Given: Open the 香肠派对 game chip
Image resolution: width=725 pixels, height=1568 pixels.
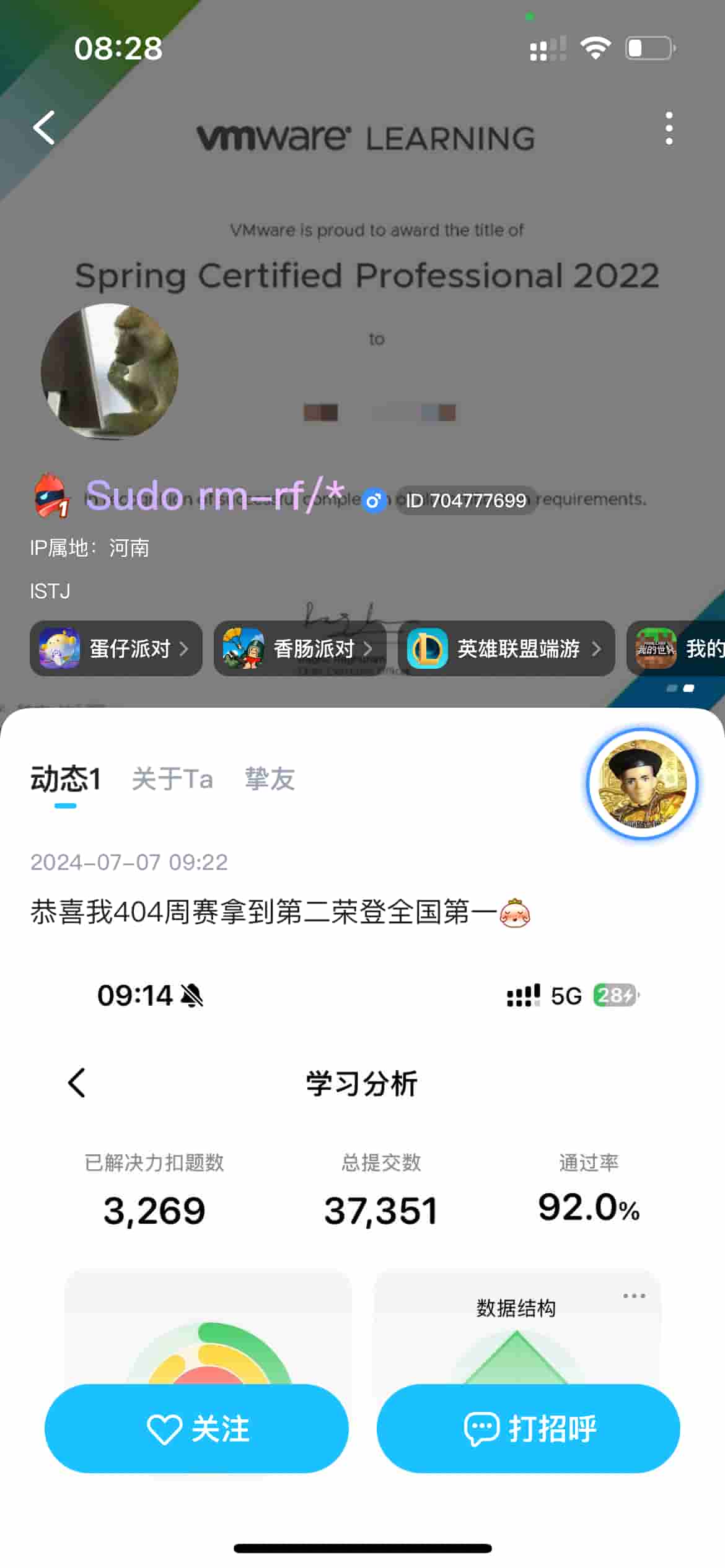Looking at the screenshot, I should pos(299,648).
